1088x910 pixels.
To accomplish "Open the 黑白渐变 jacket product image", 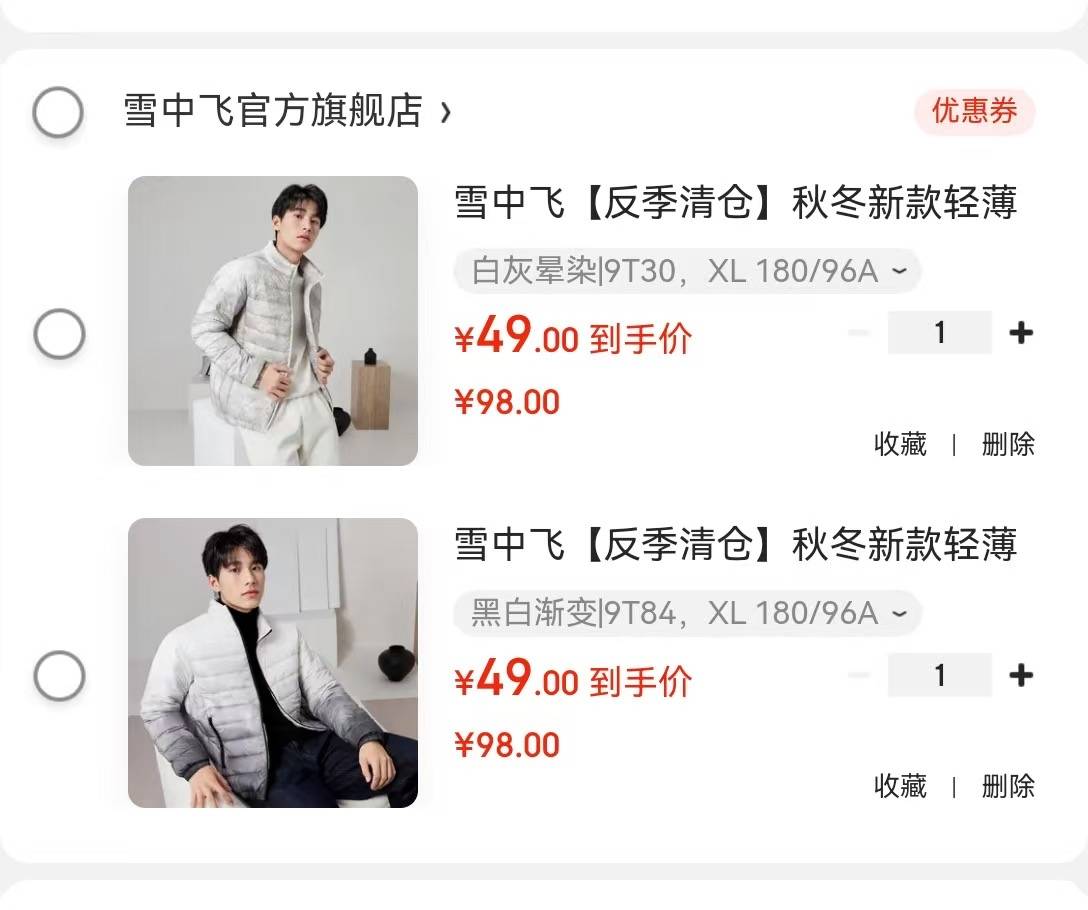I will click(x=273, y=663).
